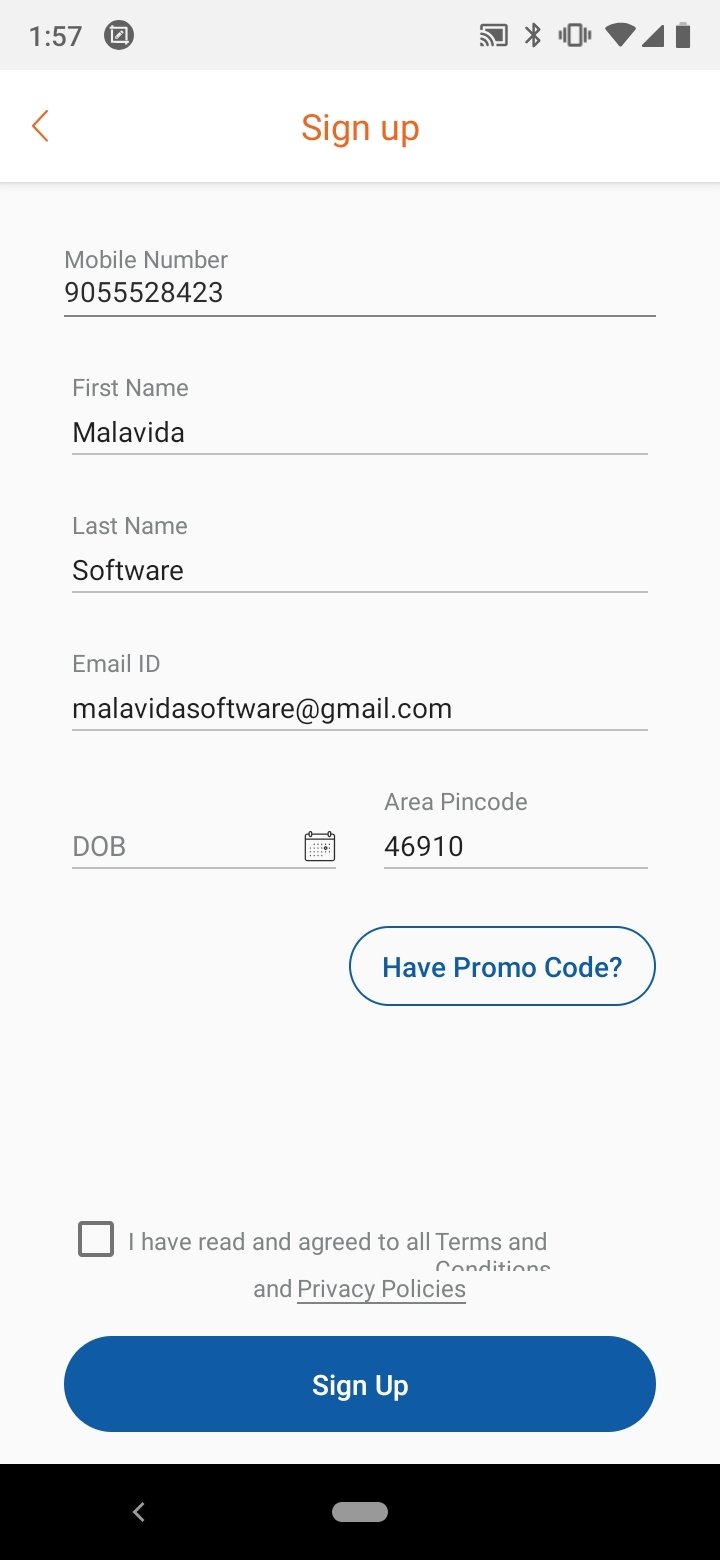Select the Last Name field
This screenshot has height=1560, width=720.
pos(358,571)
